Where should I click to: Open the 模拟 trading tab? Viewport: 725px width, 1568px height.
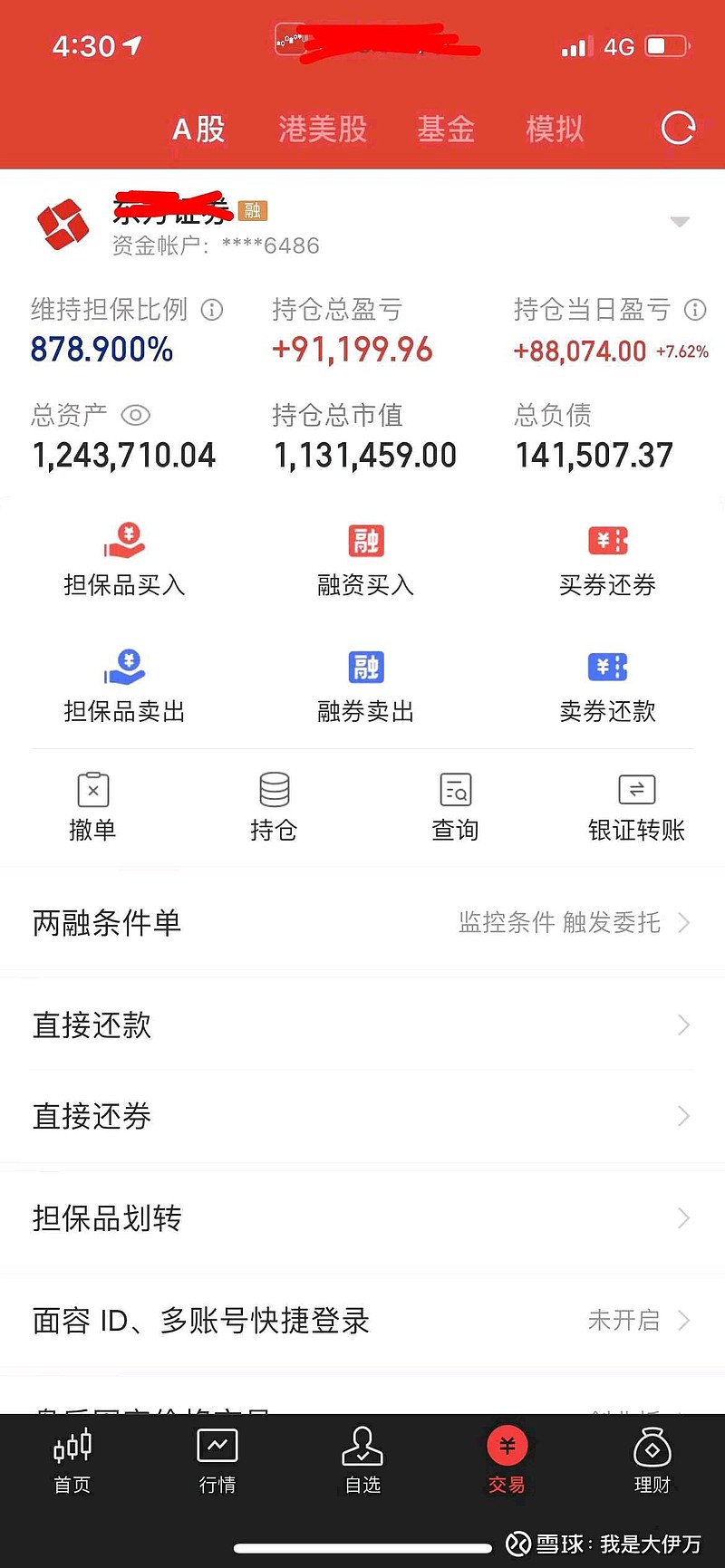pos(555,129)
